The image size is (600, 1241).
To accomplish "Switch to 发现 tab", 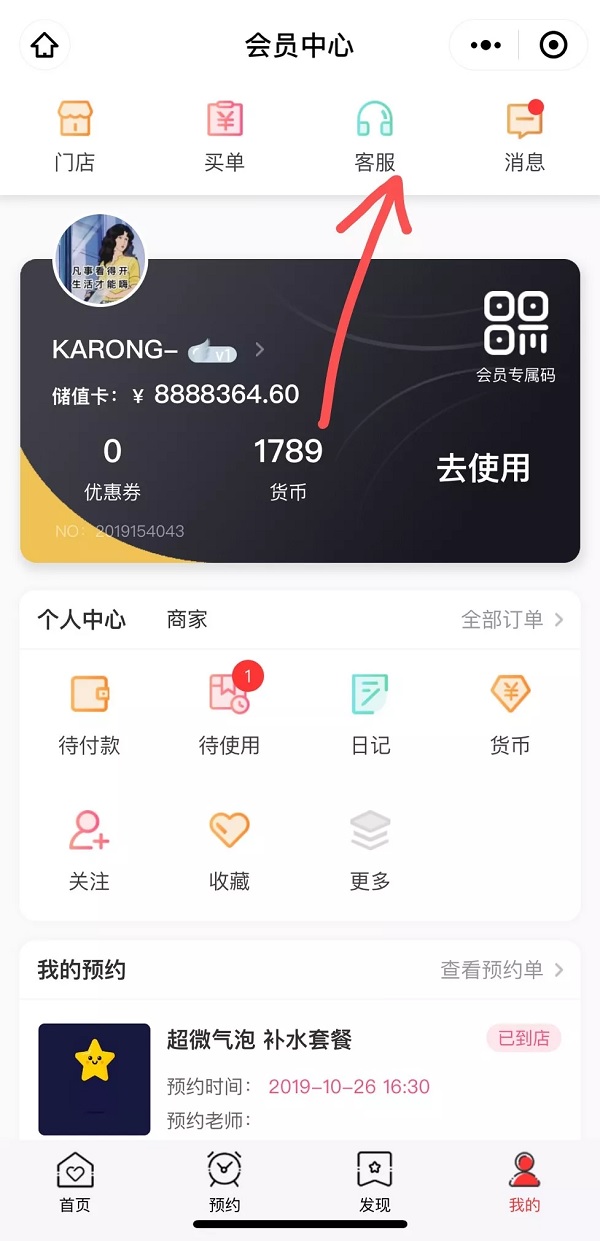I will coord(375,1181).
